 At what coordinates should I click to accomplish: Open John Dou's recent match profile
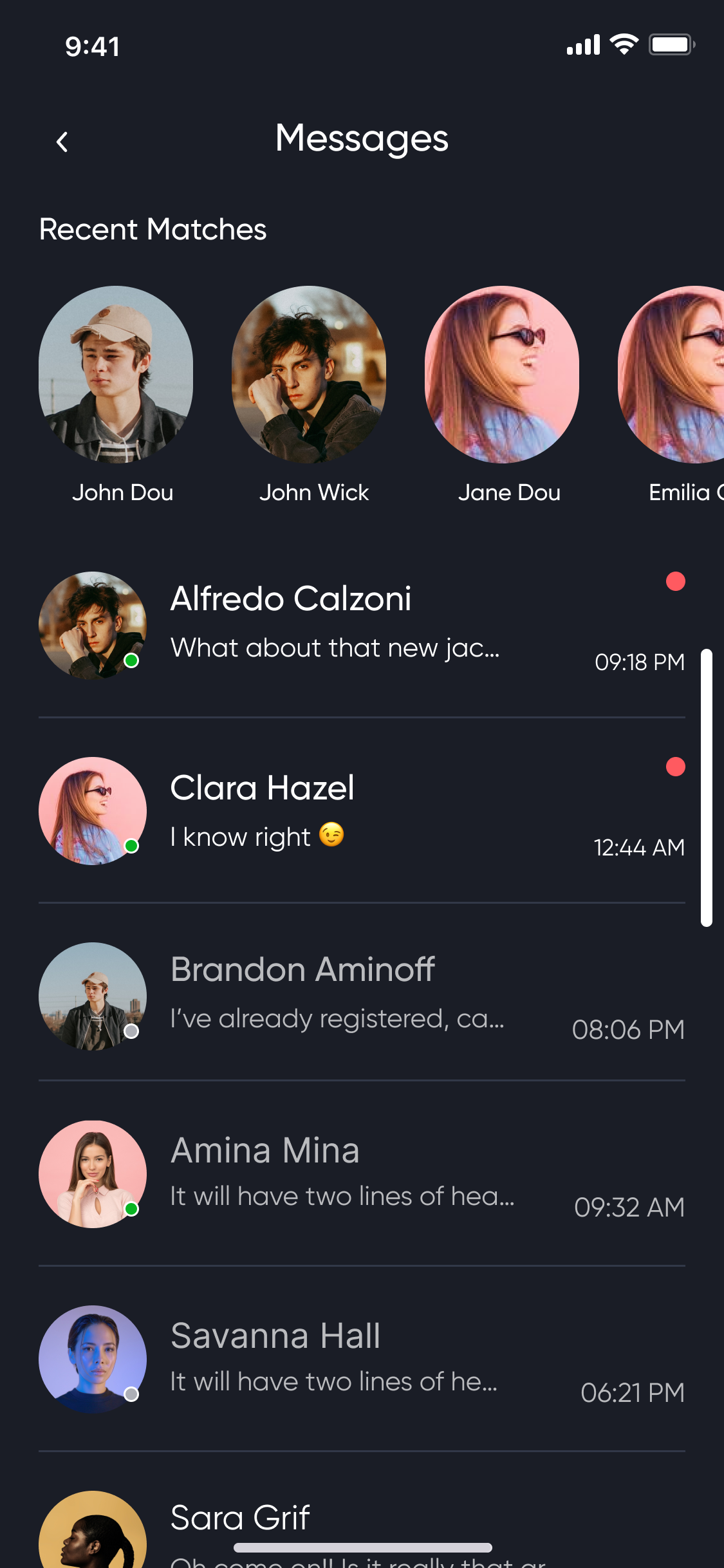[x=116, y=375]
